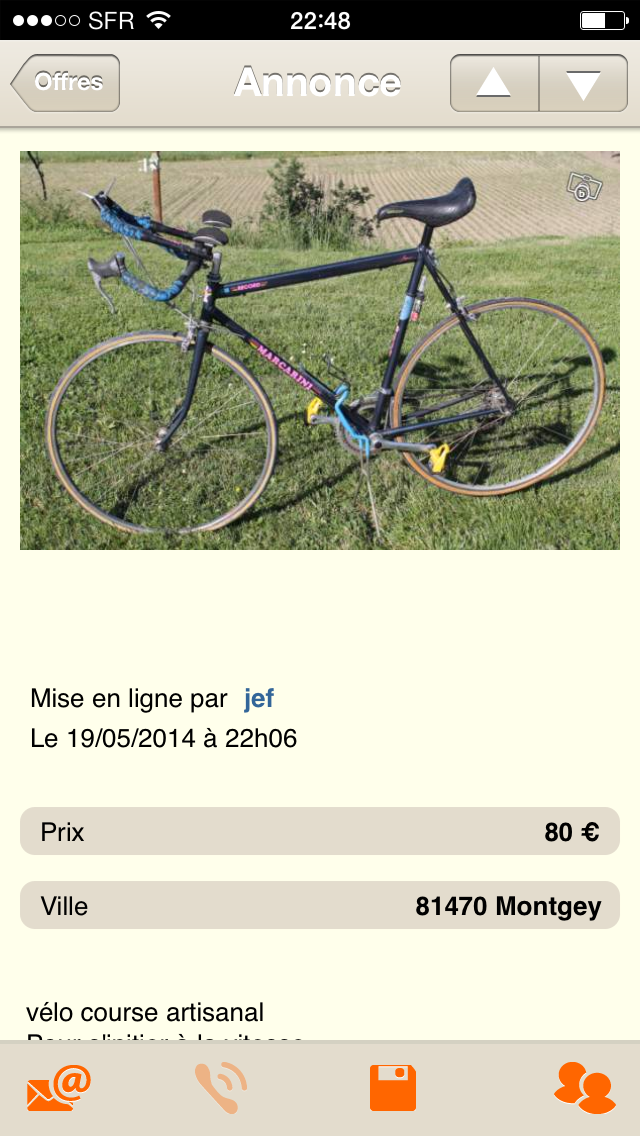The image size is (640, 1136).
Task: Call the seller with phone icon
Action: click(x=221, y=1088)
